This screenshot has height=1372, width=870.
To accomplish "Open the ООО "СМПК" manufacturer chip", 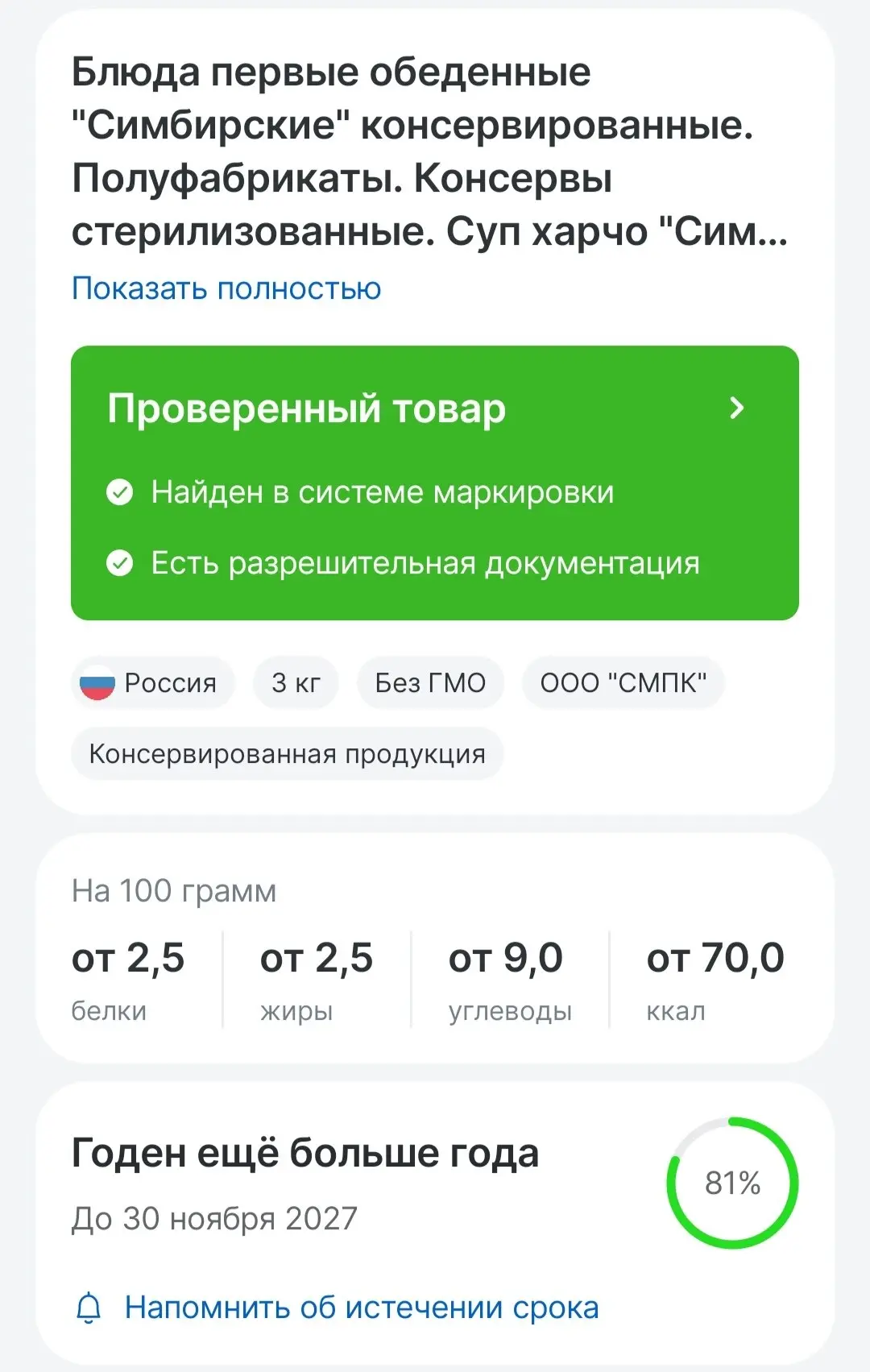I will pos(623,683).
